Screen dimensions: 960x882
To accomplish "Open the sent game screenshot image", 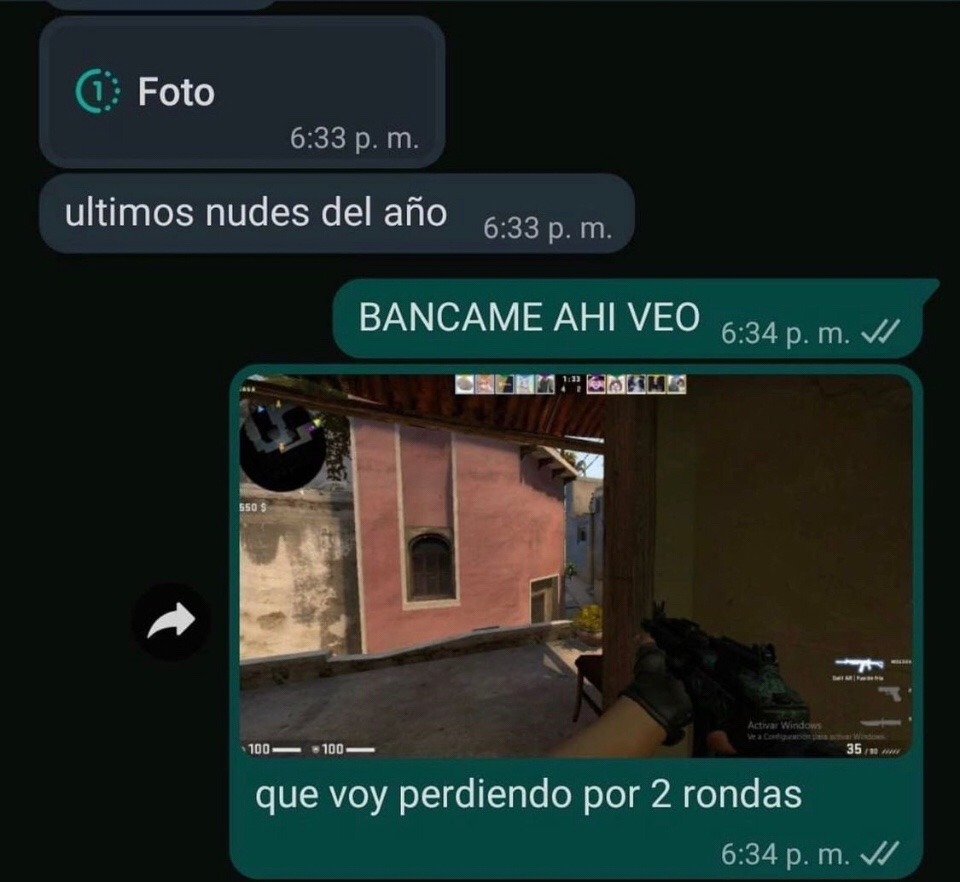I will click(575, 565).
